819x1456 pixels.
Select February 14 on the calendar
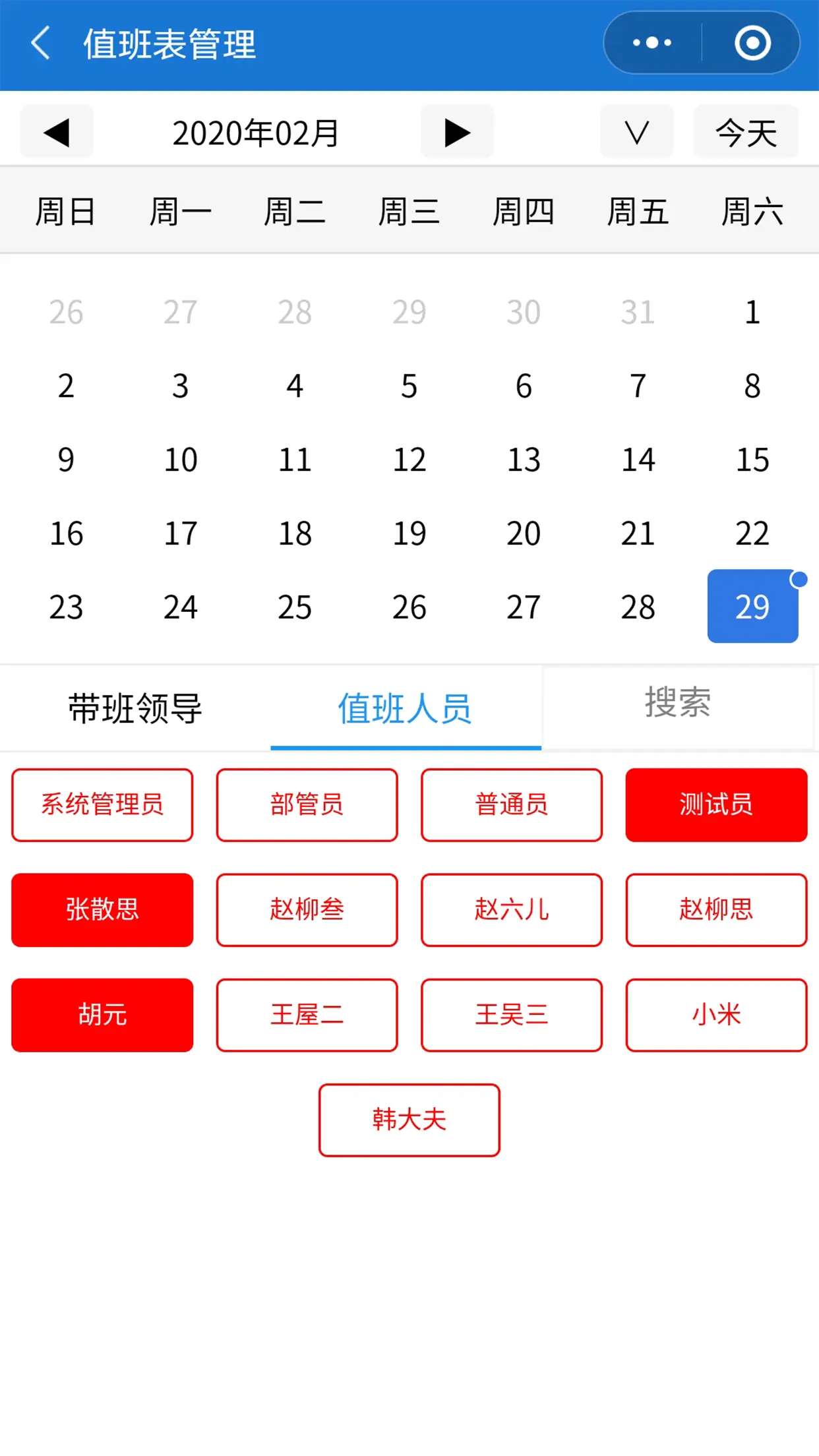[x=638, y=459]
